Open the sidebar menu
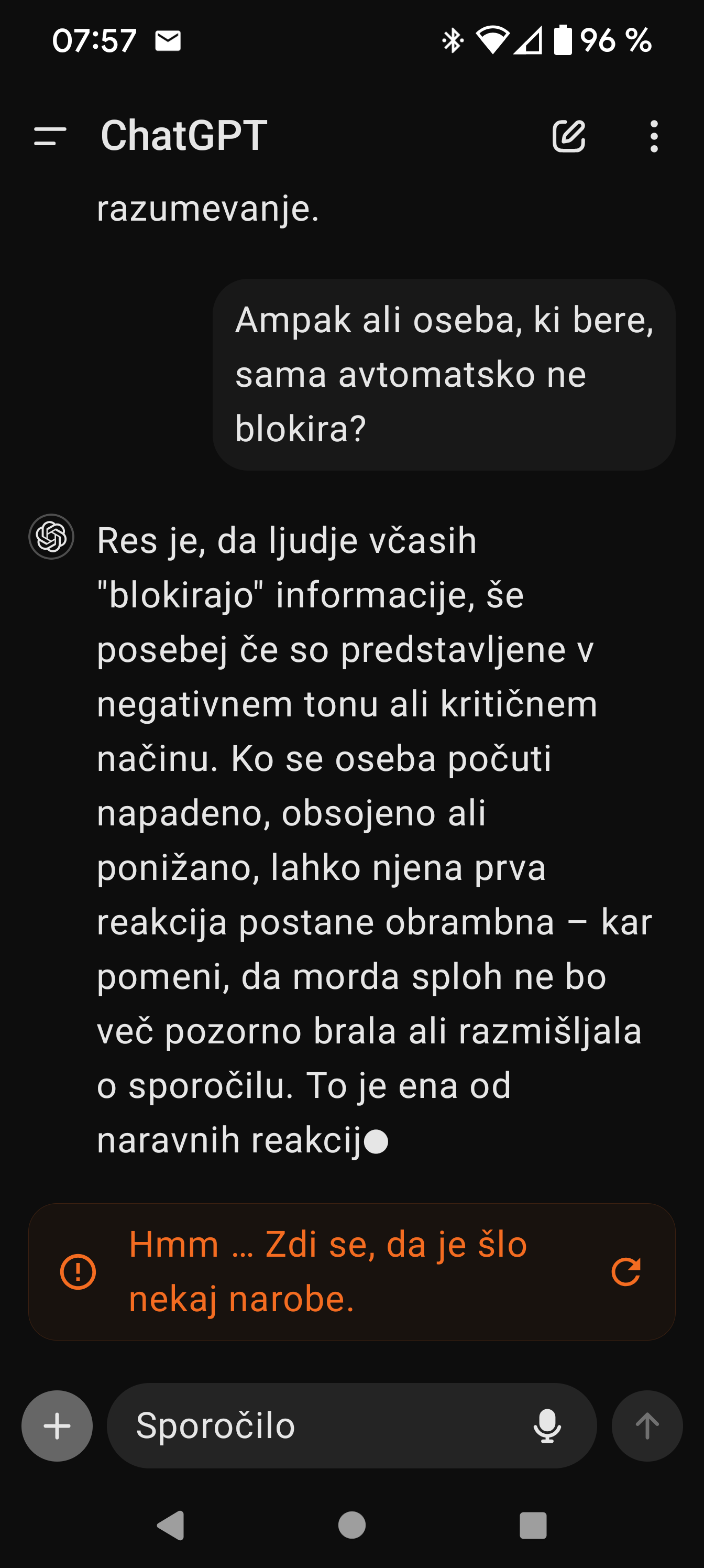 click(50, 136)
